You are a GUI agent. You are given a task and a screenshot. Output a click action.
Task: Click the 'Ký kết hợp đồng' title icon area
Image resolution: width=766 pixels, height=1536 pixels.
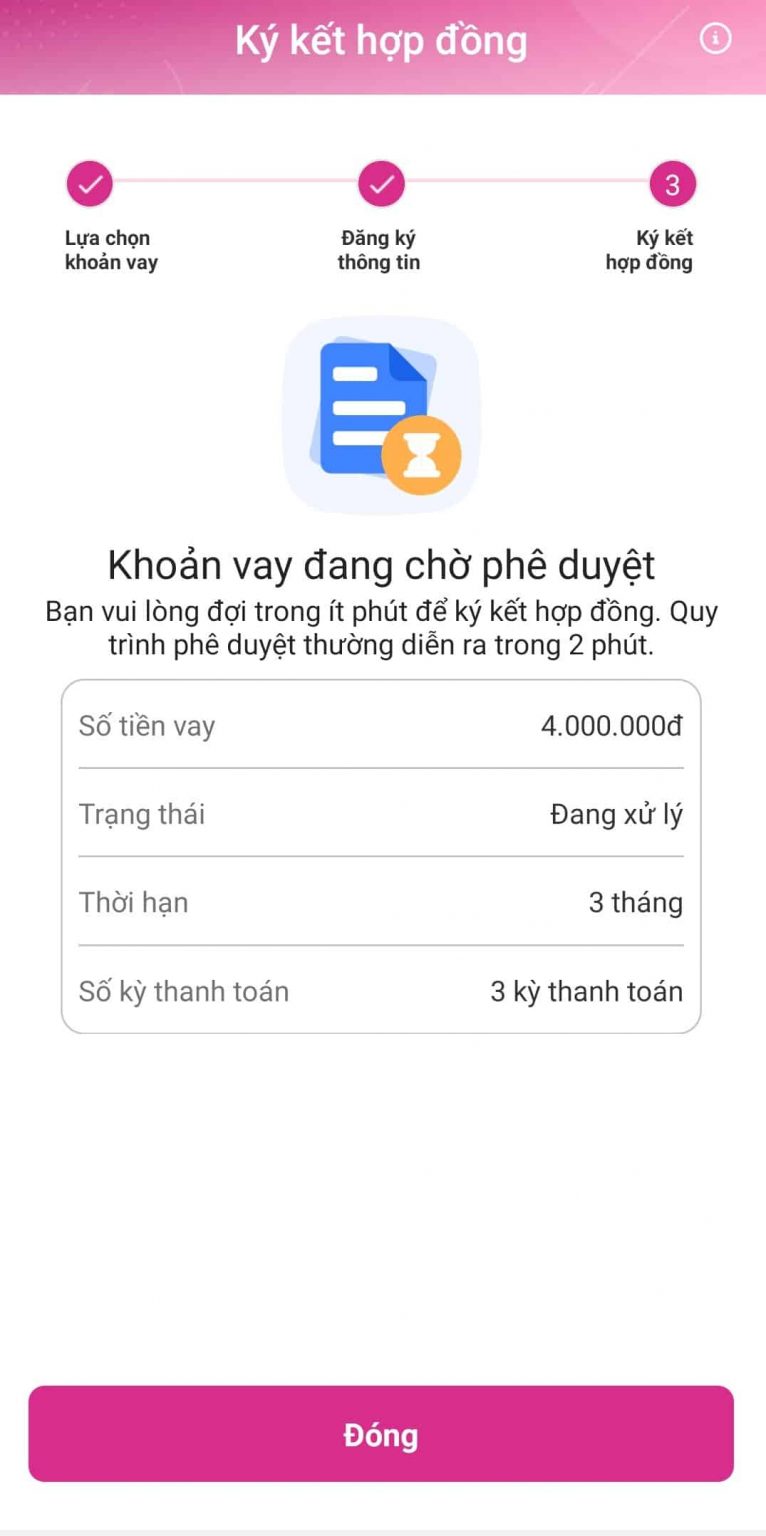coord(381,39)
